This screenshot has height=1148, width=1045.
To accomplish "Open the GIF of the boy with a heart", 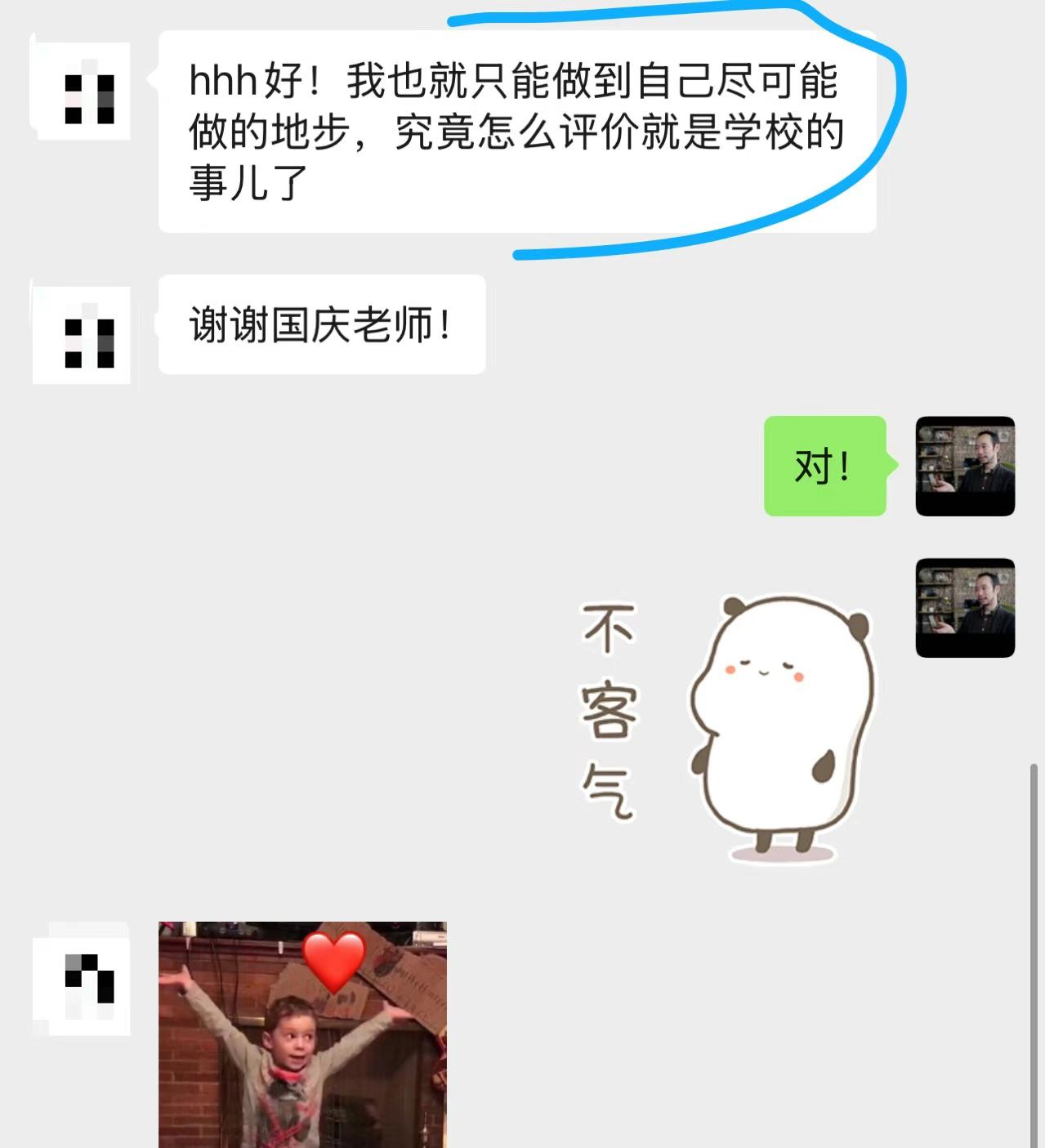I will (x=302, y=1034).
